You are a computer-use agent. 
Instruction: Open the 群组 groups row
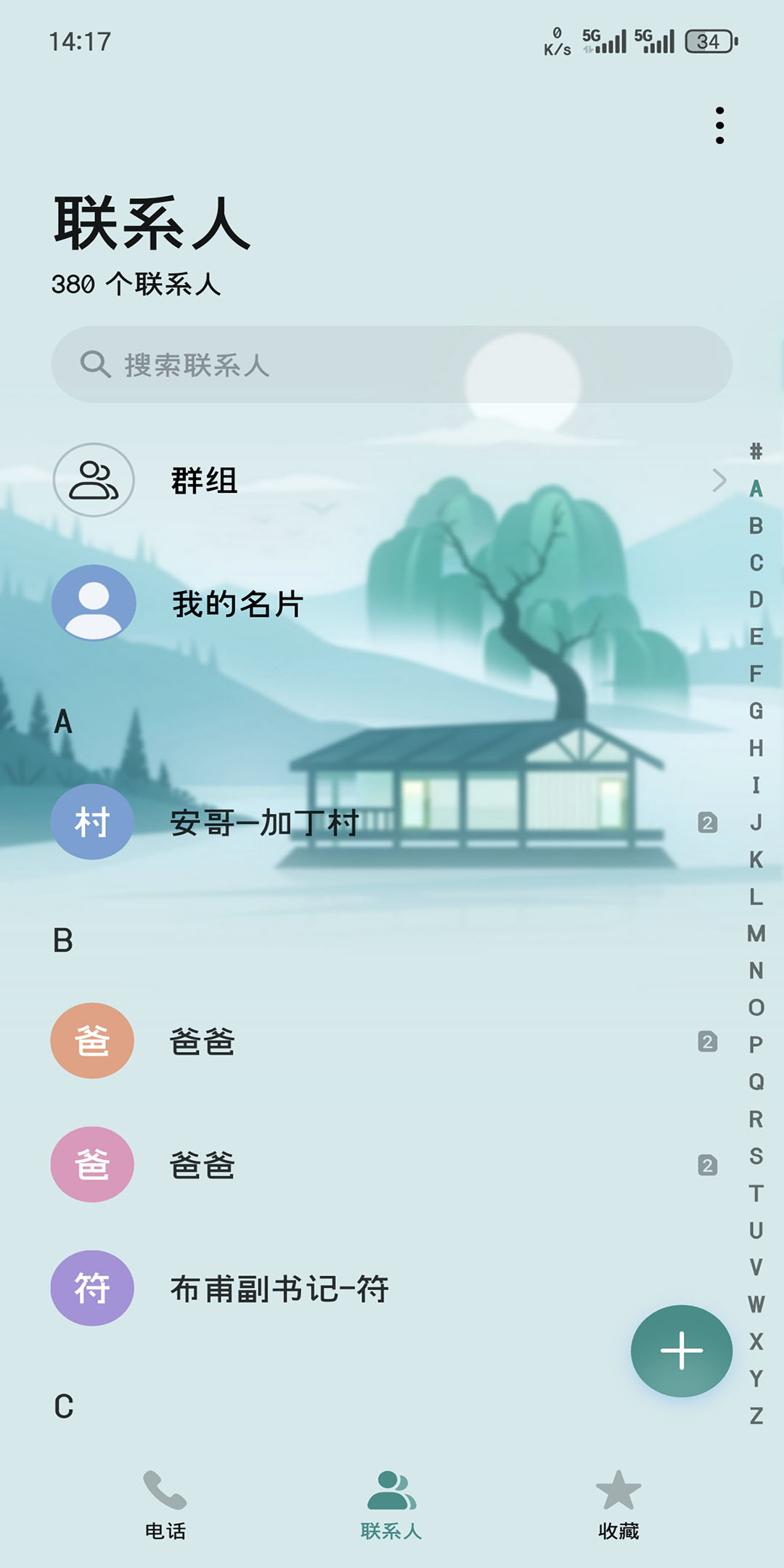tap(392, 480)
